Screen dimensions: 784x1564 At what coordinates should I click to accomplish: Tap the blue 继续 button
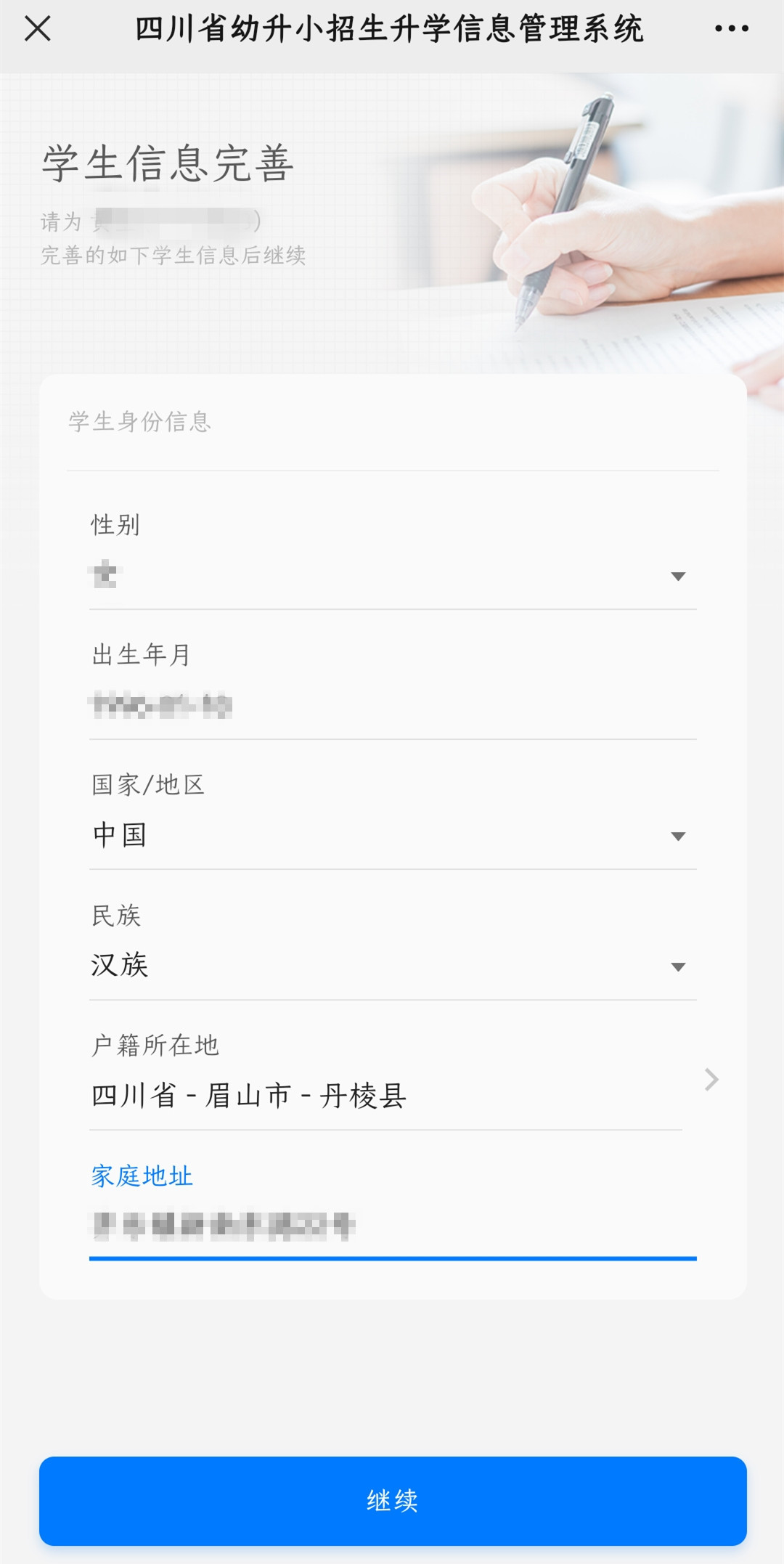click(x=392, y=1500)
